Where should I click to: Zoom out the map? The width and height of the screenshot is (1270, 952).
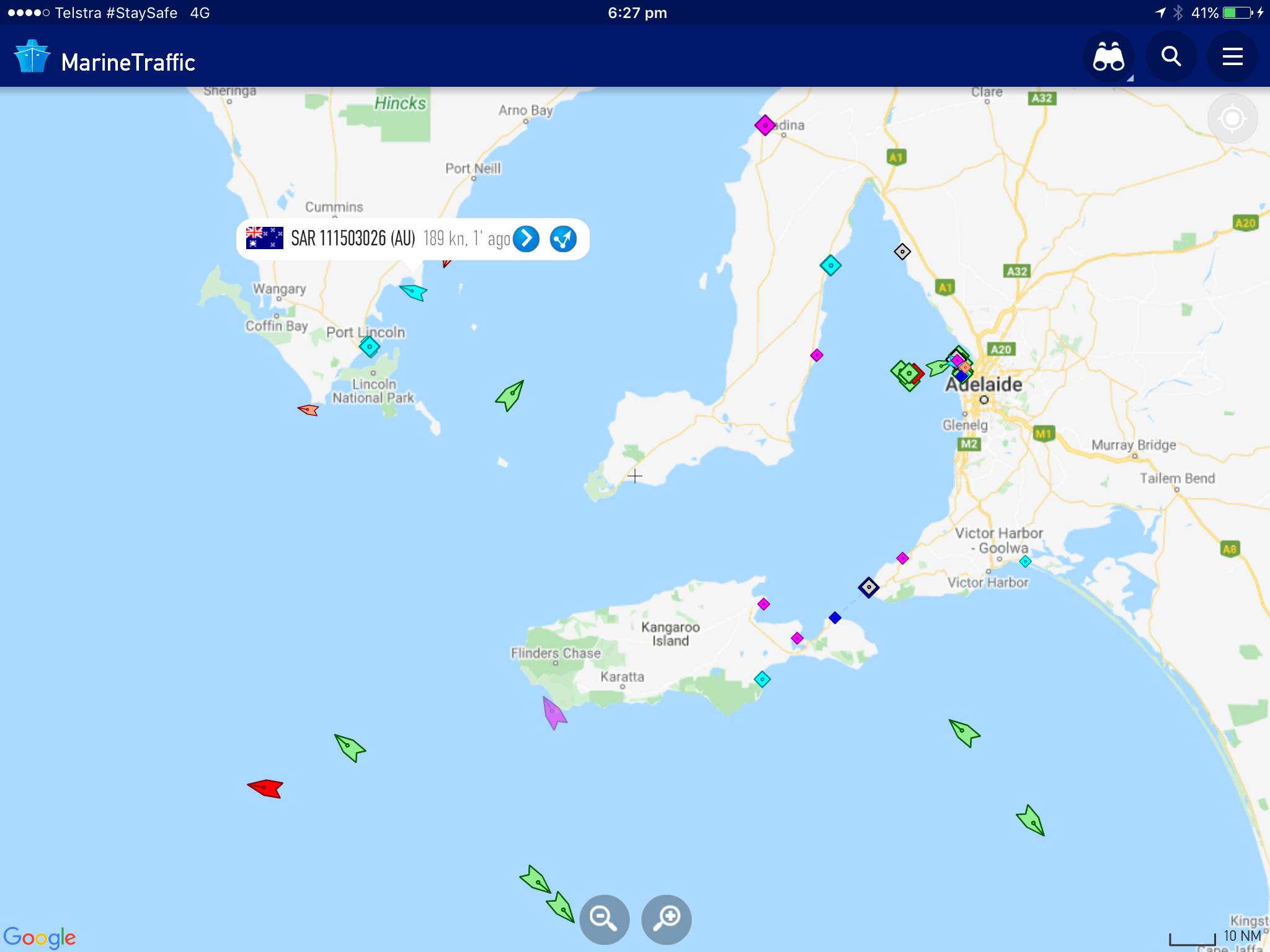[x=604, y=918]
